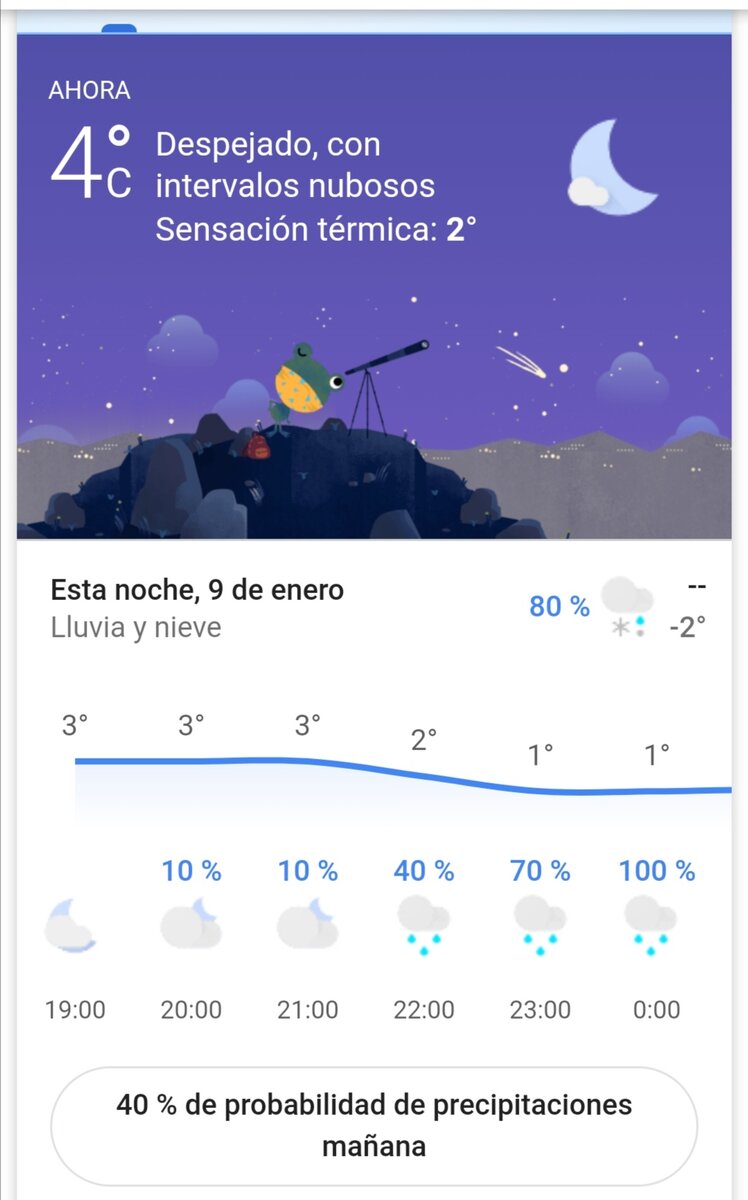Tap the 40 % precipitation chance tomorrow button
The height and width of the screenshot is (1200, 748).
(374, 1125)
